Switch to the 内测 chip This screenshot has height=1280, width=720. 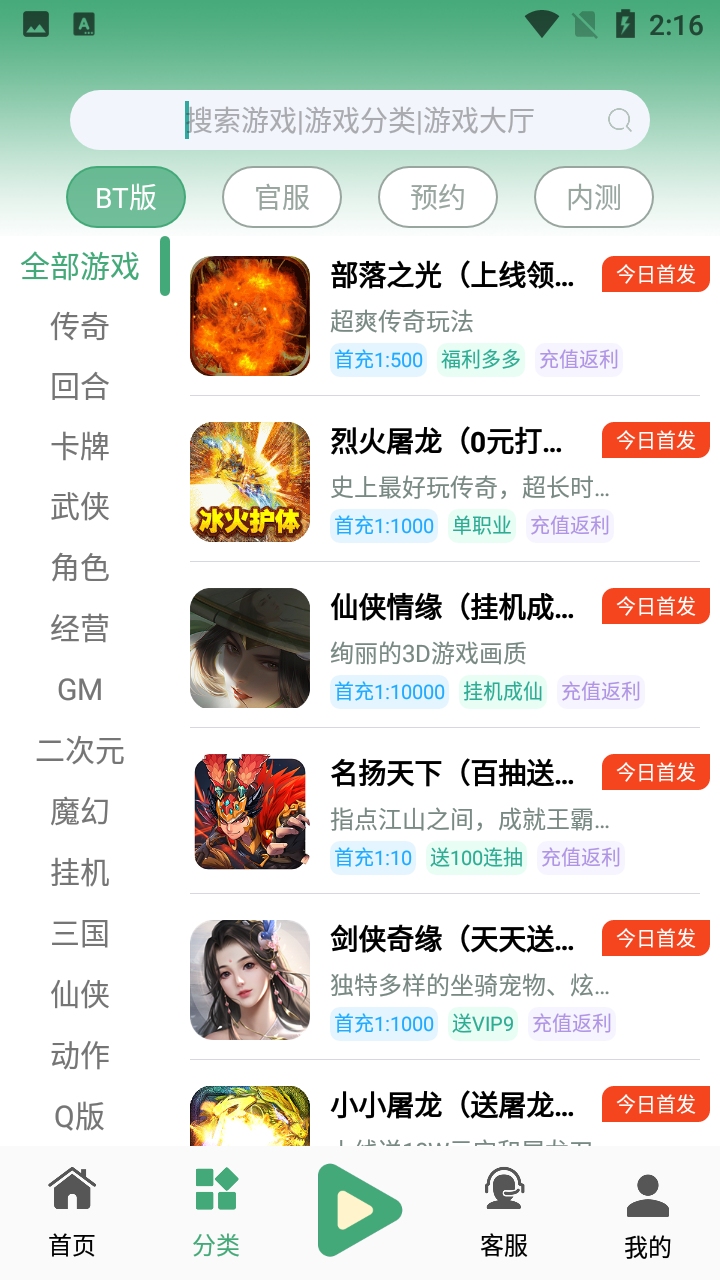[x=594, y=197]
